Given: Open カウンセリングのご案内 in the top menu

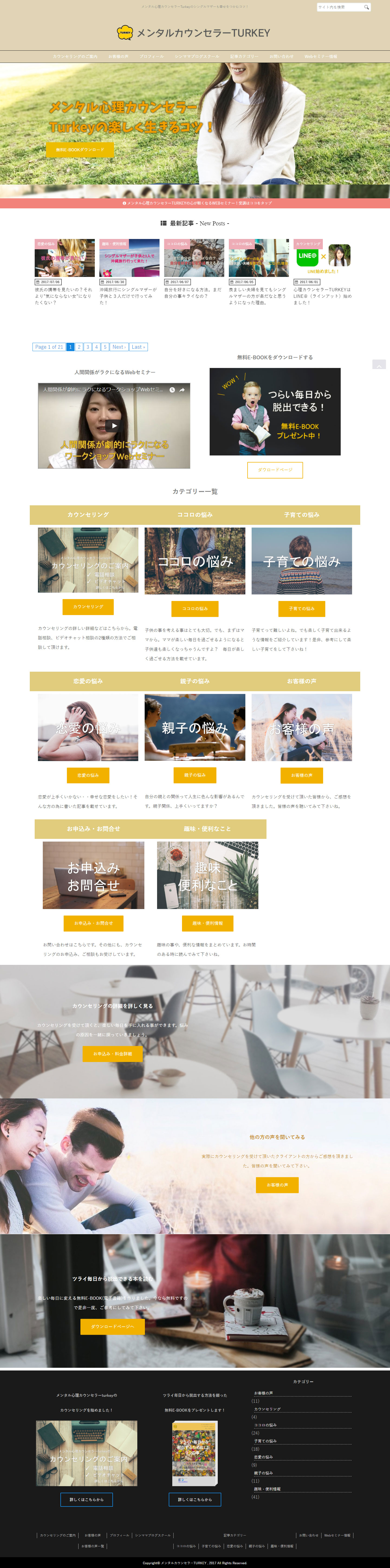Looking at the screenshot, I should point(75,57).
